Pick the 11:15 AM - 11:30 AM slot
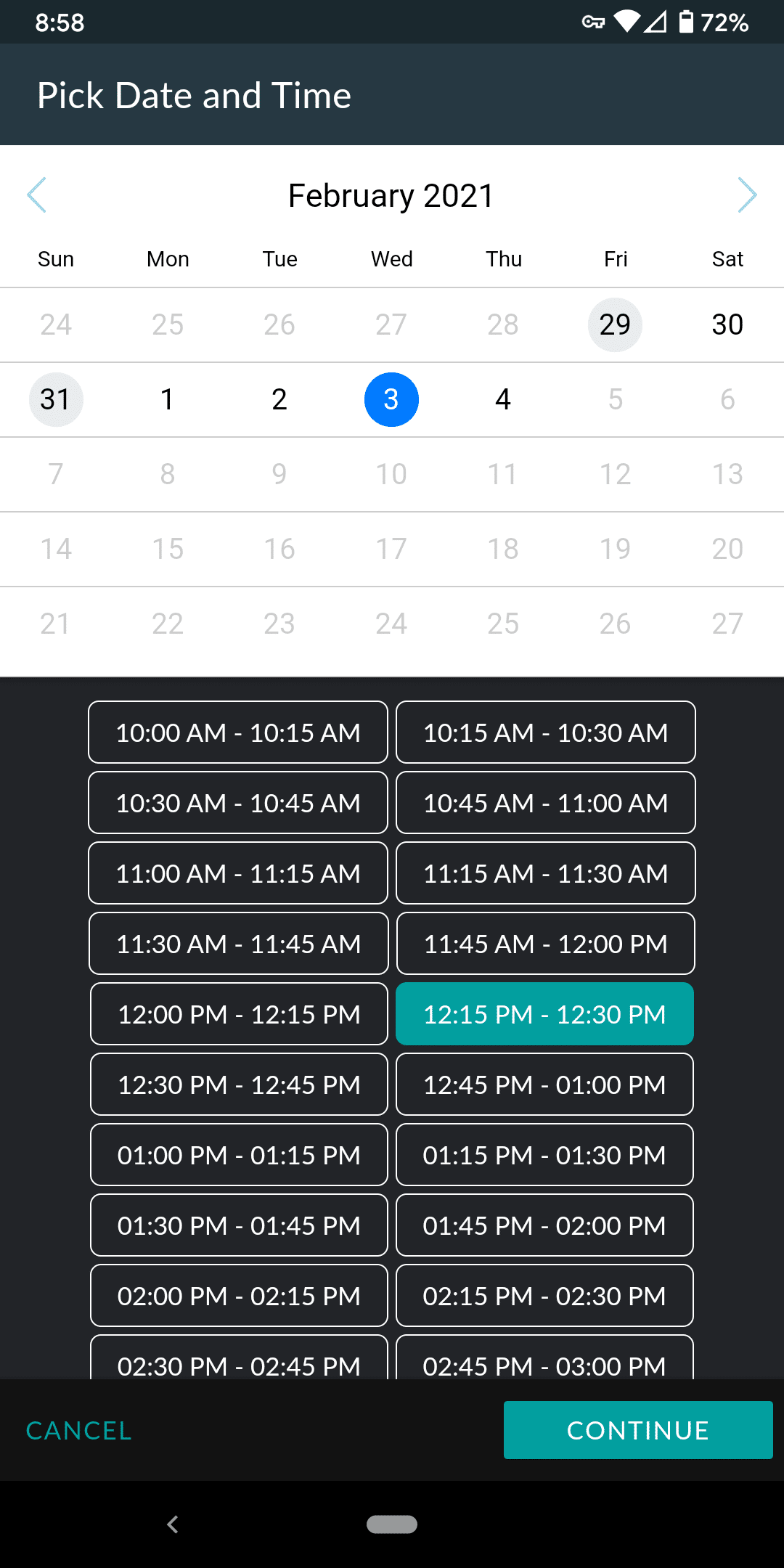Screen dimensions: 784x1568 coord(546,873)
